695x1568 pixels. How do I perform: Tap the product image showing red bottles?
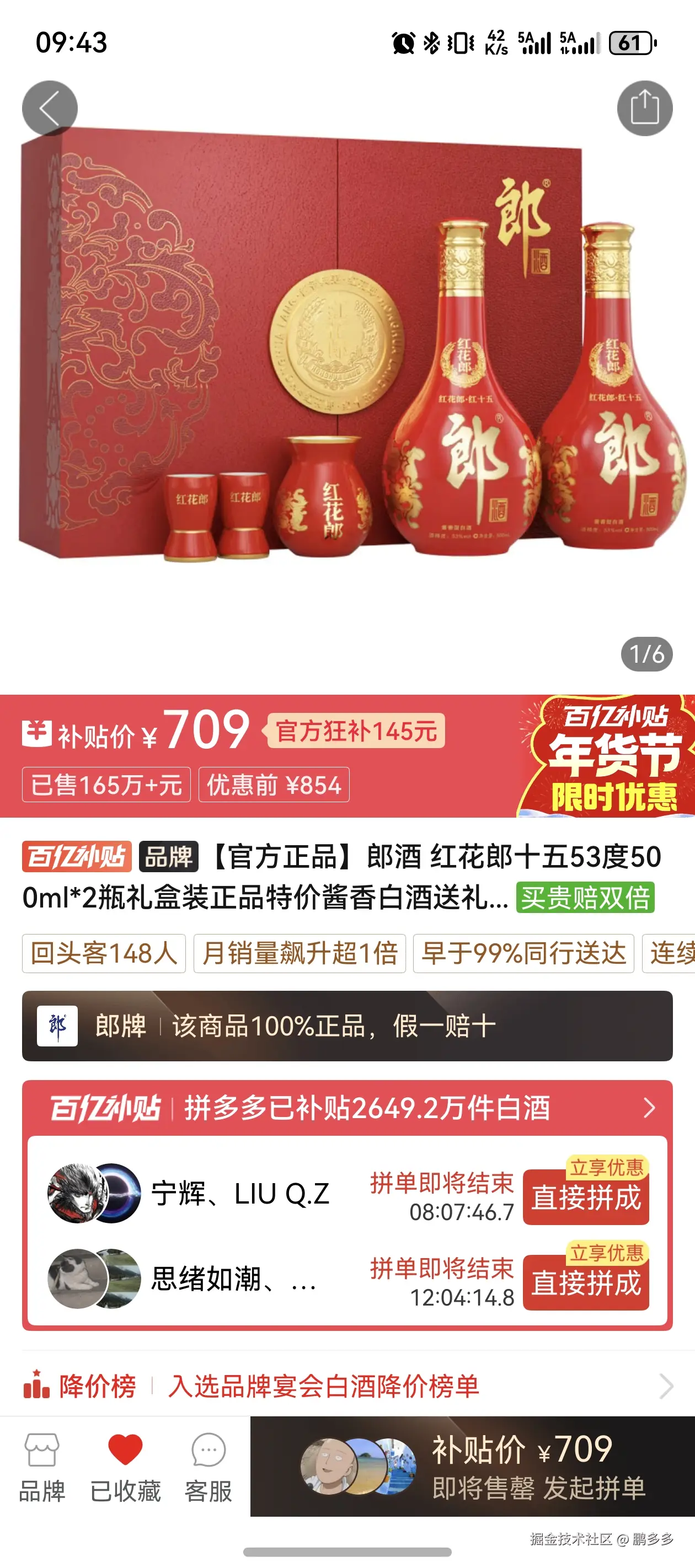[347, 378]
